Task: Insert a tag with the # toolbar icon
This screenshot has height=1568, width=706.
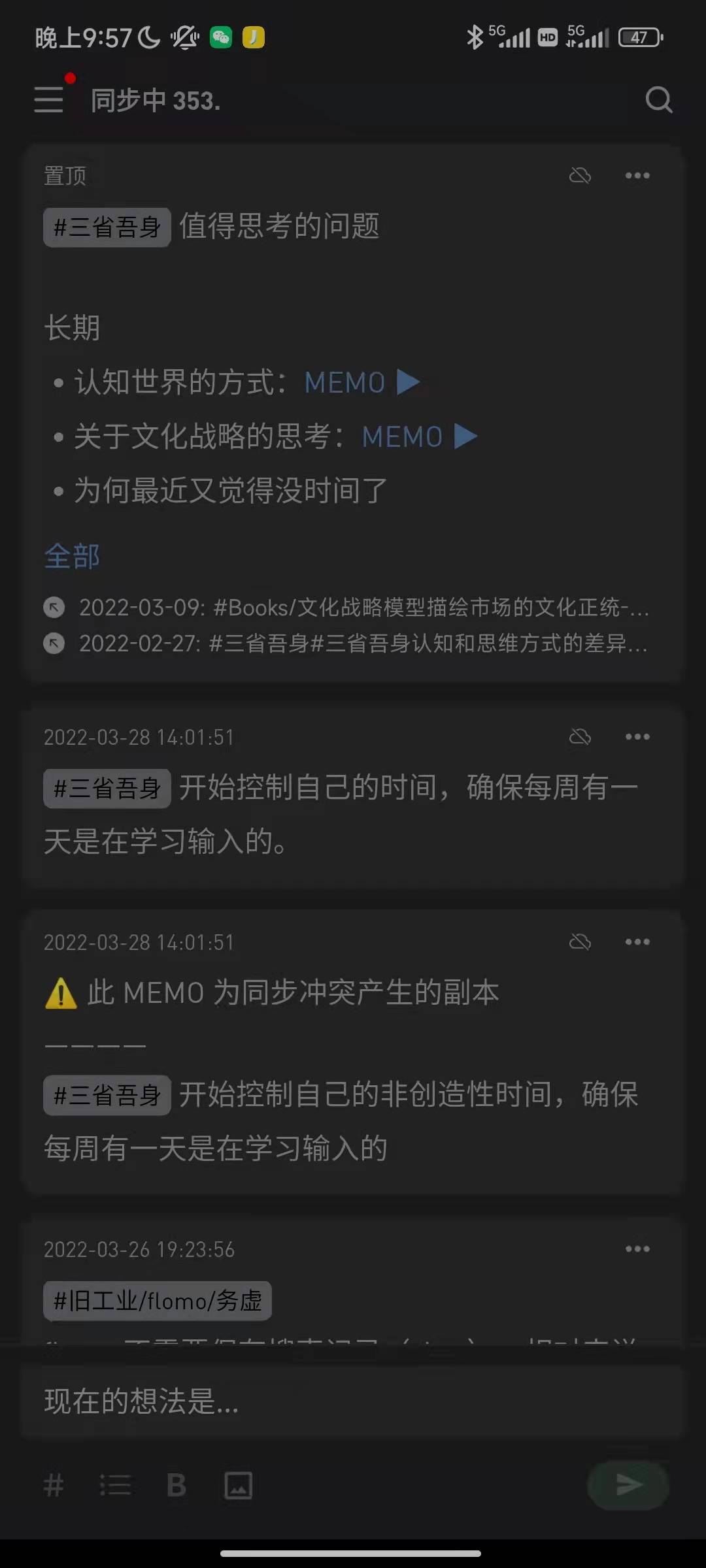Action: click(54, 1485)
